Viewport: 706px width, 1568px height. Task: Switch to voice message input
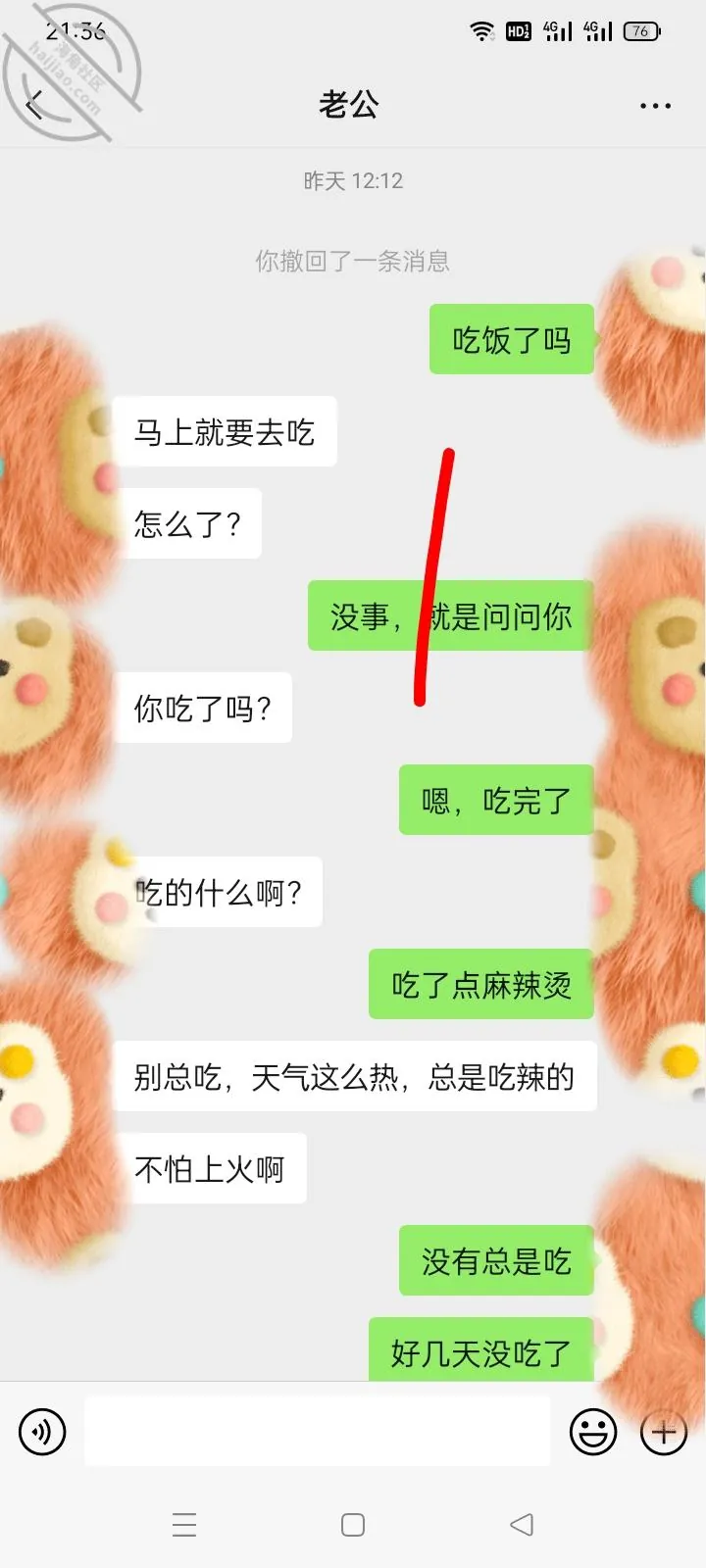point(42,1432)
